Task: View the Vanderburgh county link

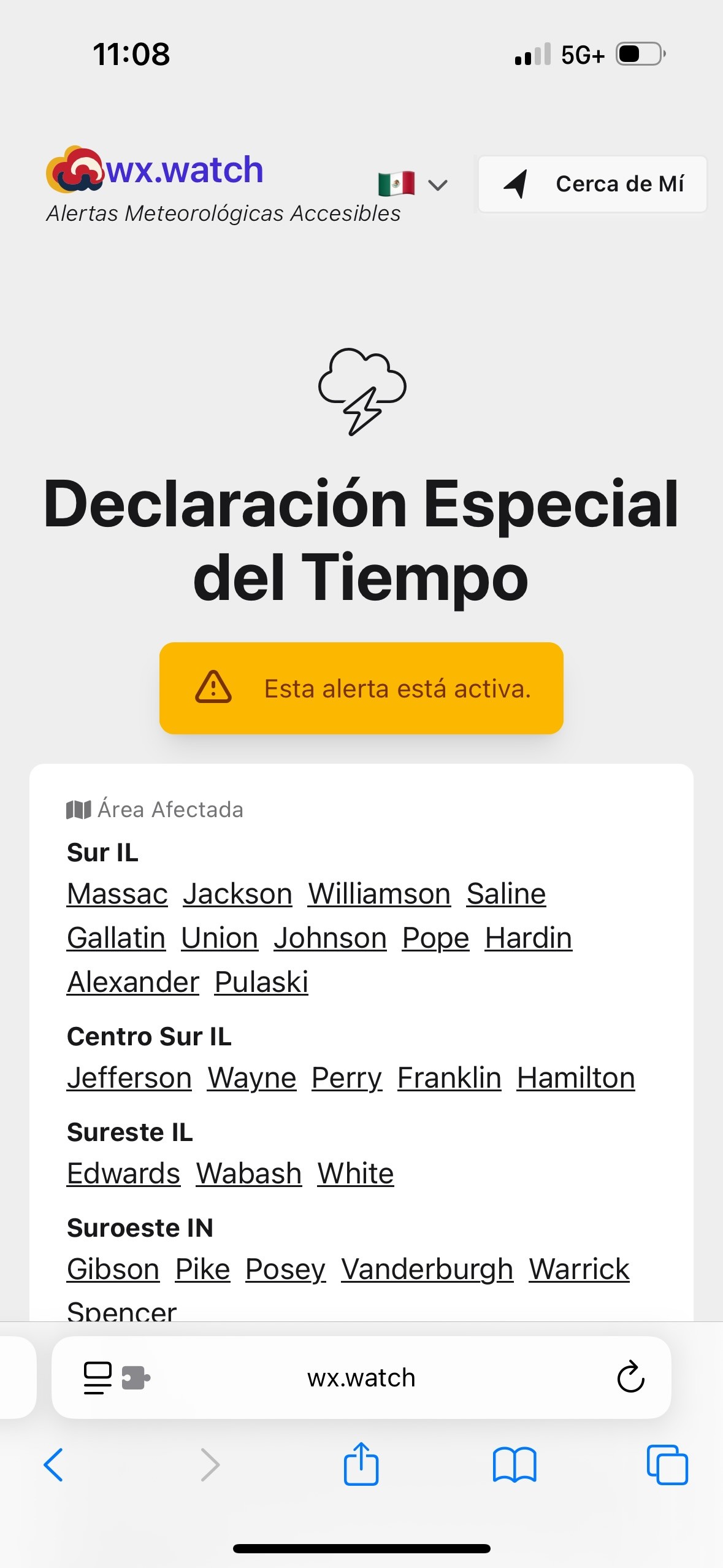Action: [x=427, y=1269]
